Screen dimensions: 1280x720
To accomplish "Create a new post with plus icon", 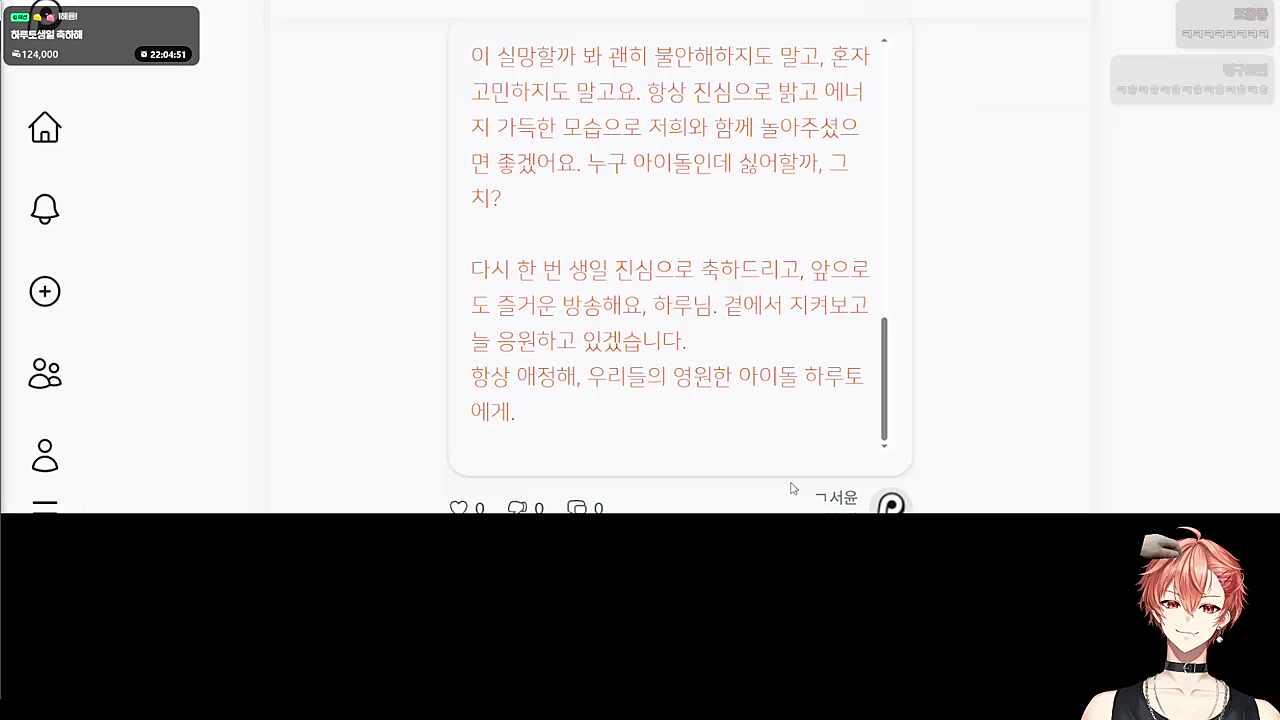I will point(44,291).
